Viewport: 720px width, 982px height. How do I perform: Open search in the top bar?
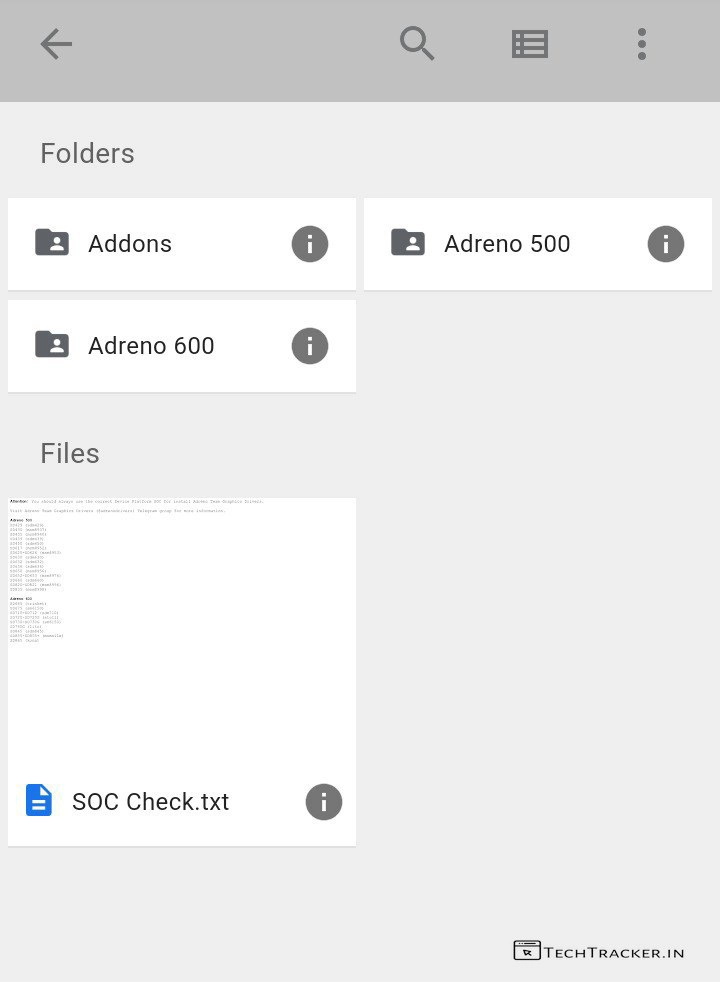(417, 44)
